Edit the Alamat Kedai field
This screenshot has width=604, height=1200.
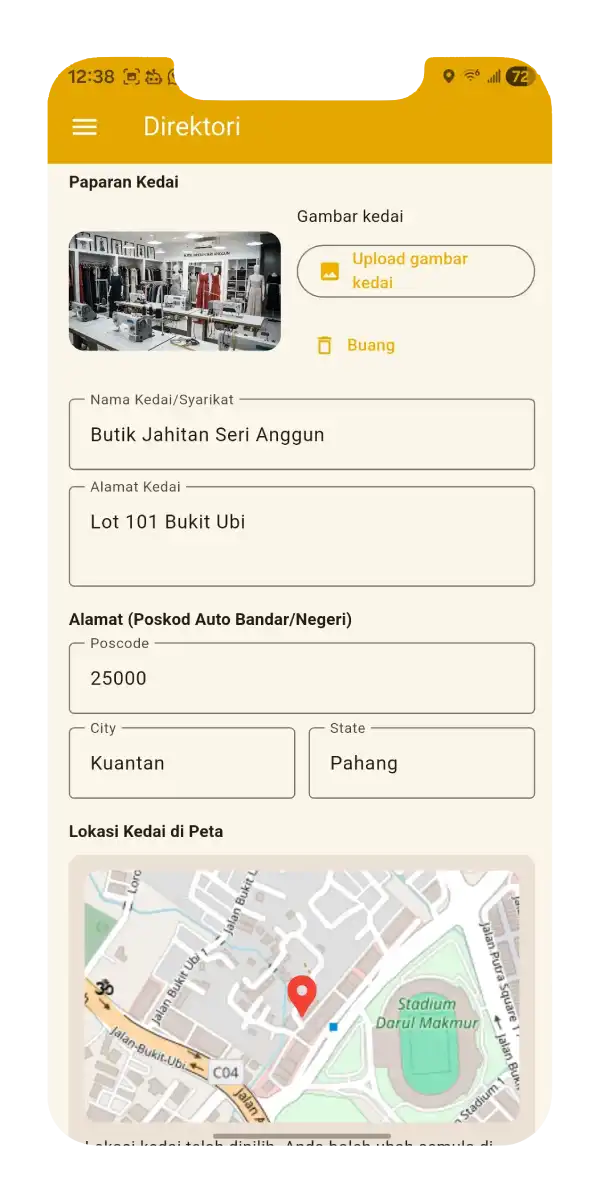tap(301, 537)
